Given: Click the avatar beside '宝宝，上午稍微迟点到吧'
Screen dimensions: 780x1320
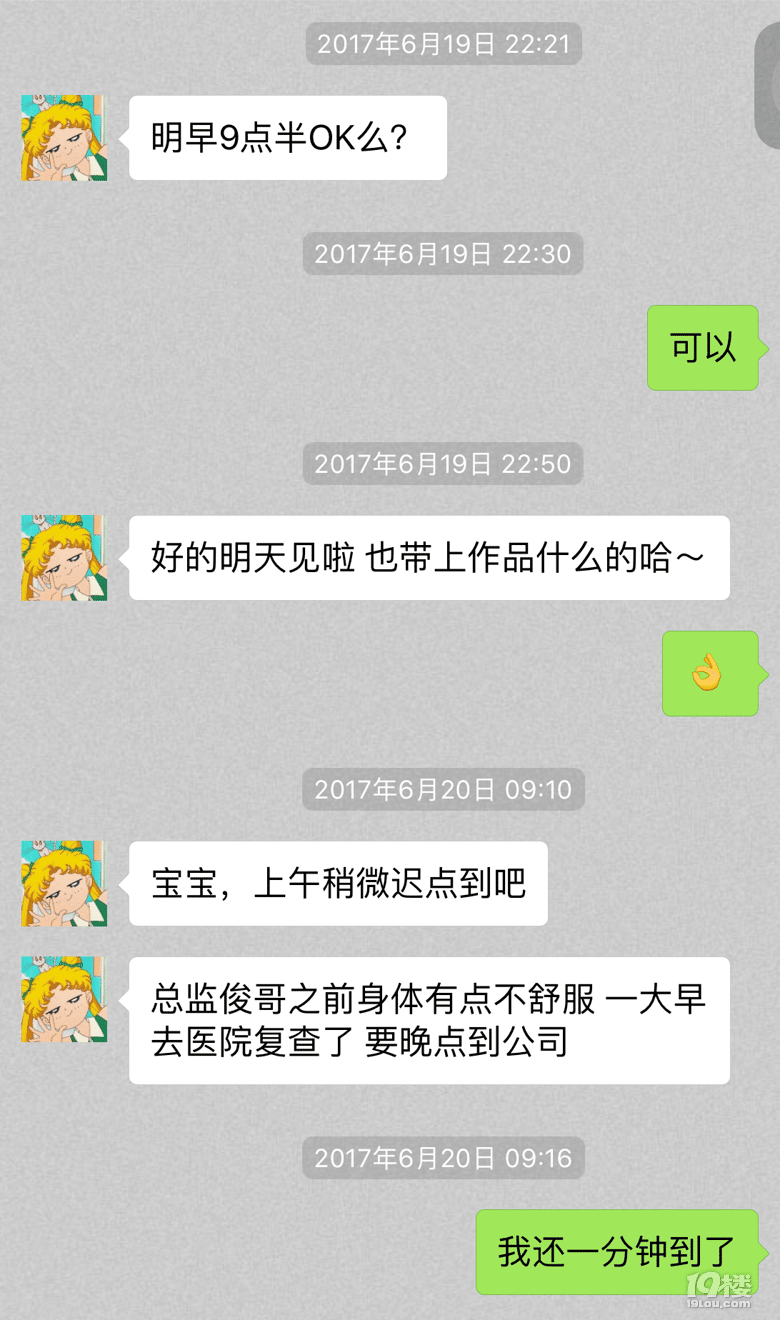Looking at the screenshot, I should (x=63, y=884).
